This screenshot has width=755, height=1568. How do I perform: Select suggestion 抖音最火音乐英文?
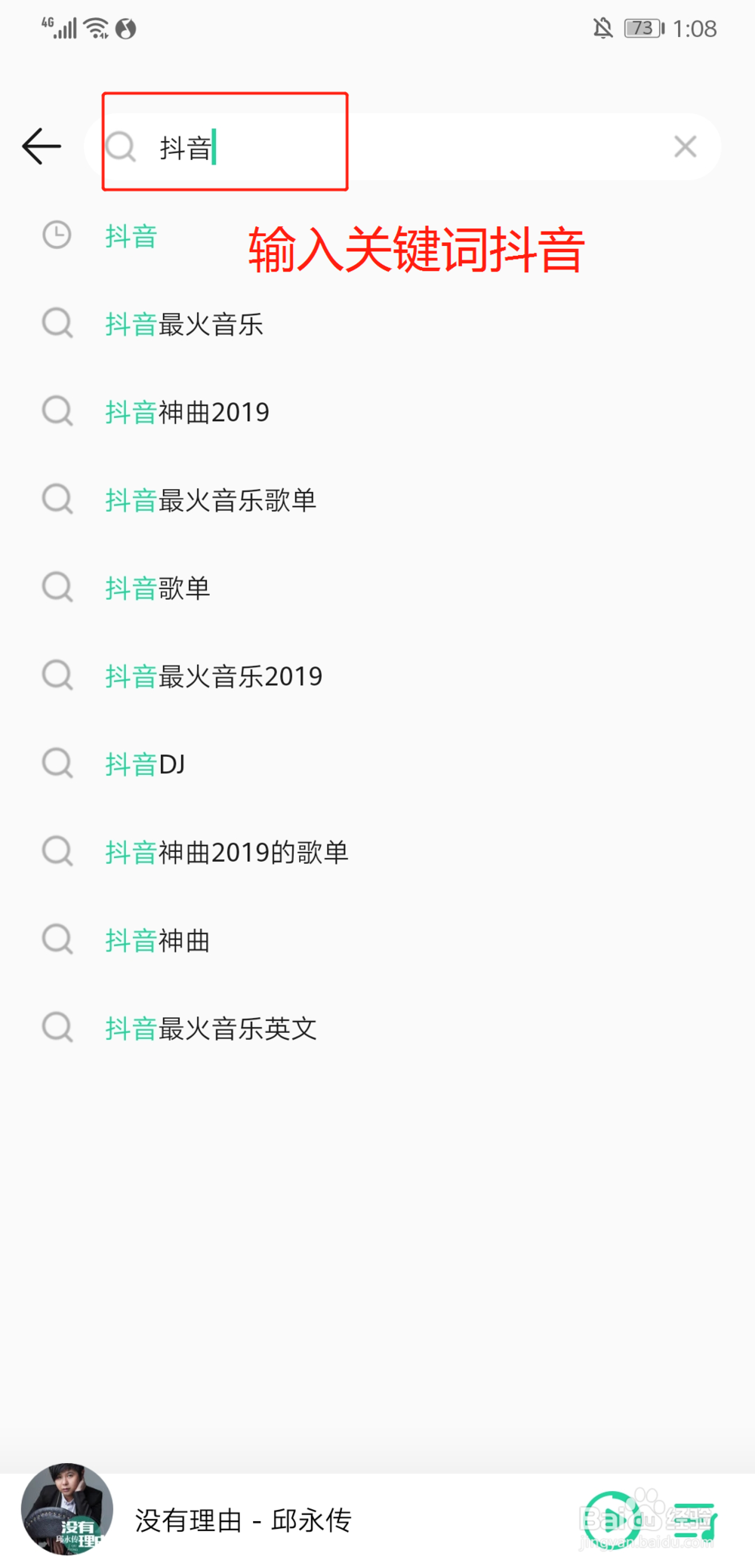(x=211, y=1028)
